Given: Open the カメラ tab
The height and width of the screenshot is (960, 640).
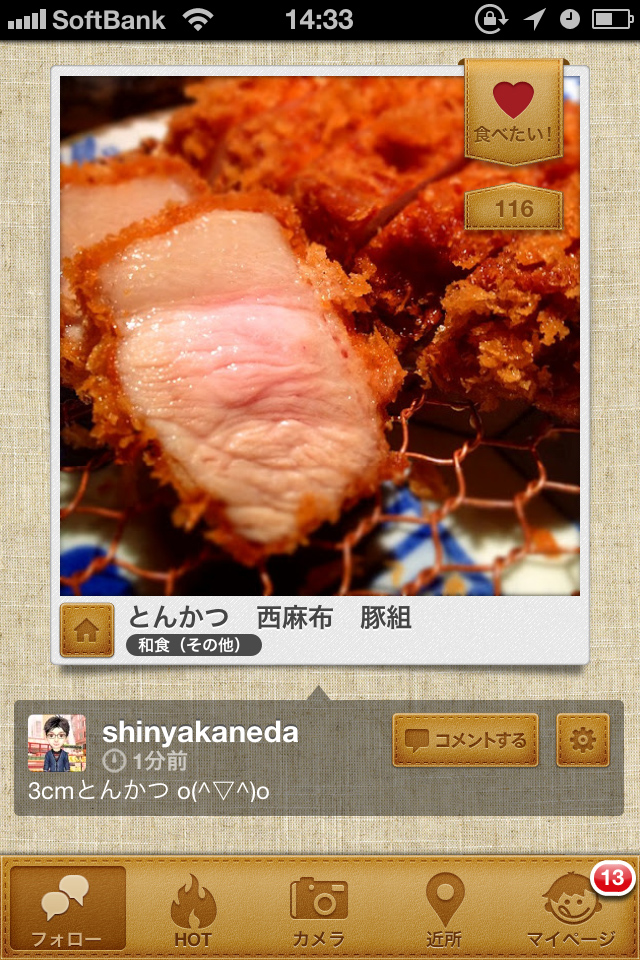Looking at the screenshot, I should 319,908.
